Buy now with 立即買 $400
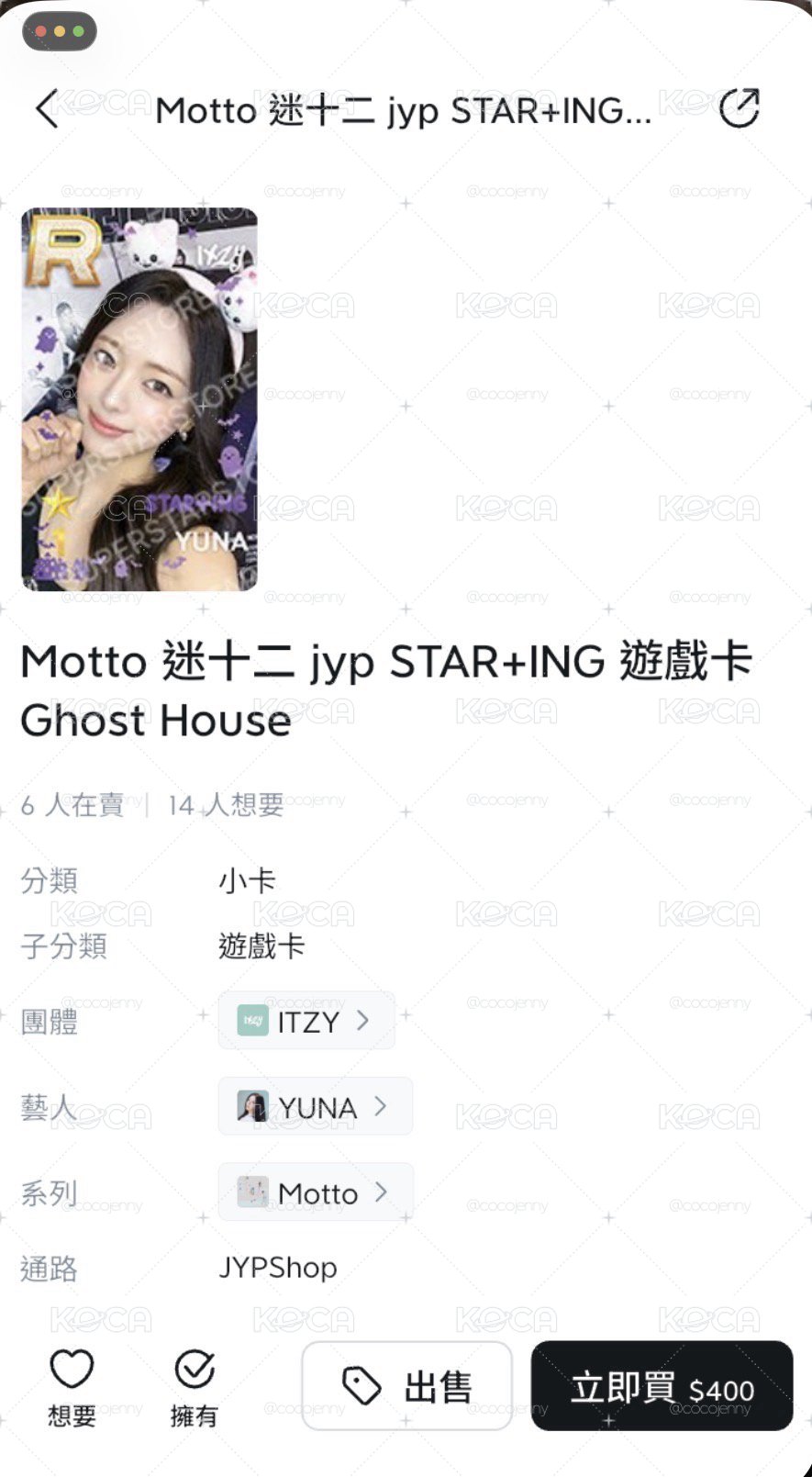The image size is (812, 1477). [x=662, y=1385]
